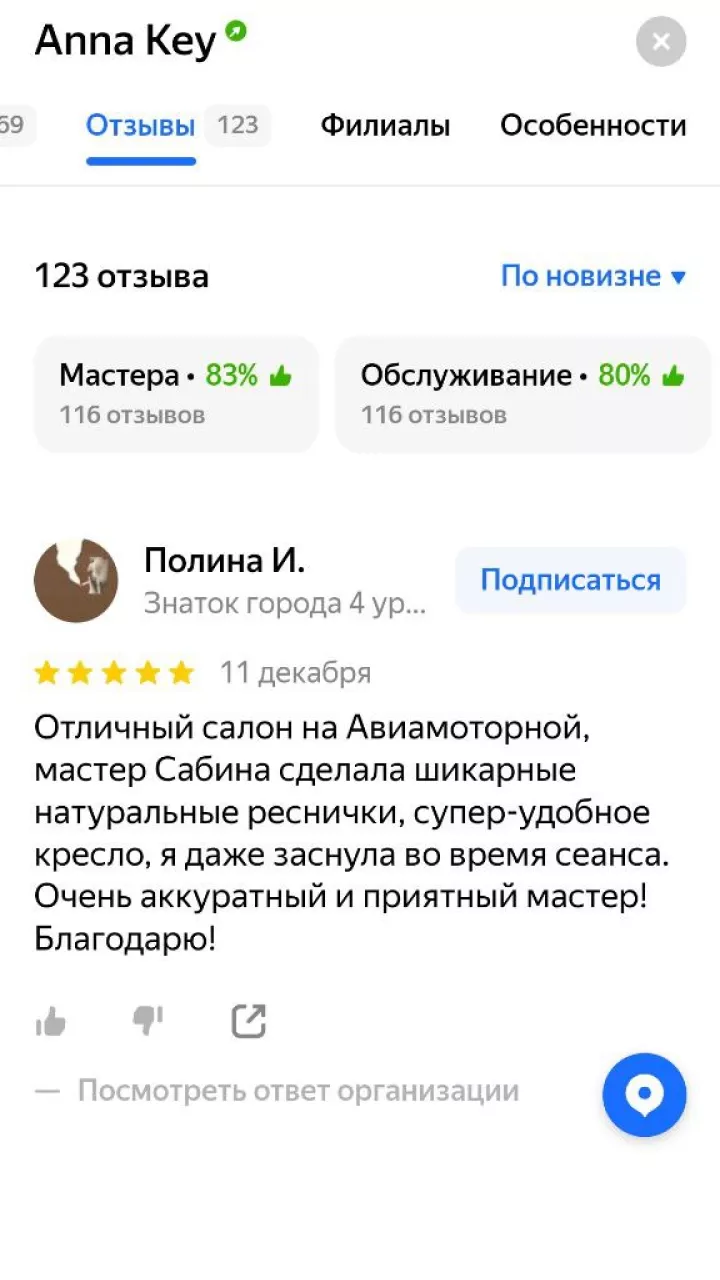
Task: Like Полина's review with thumbs up
Action: (51, 1021)
